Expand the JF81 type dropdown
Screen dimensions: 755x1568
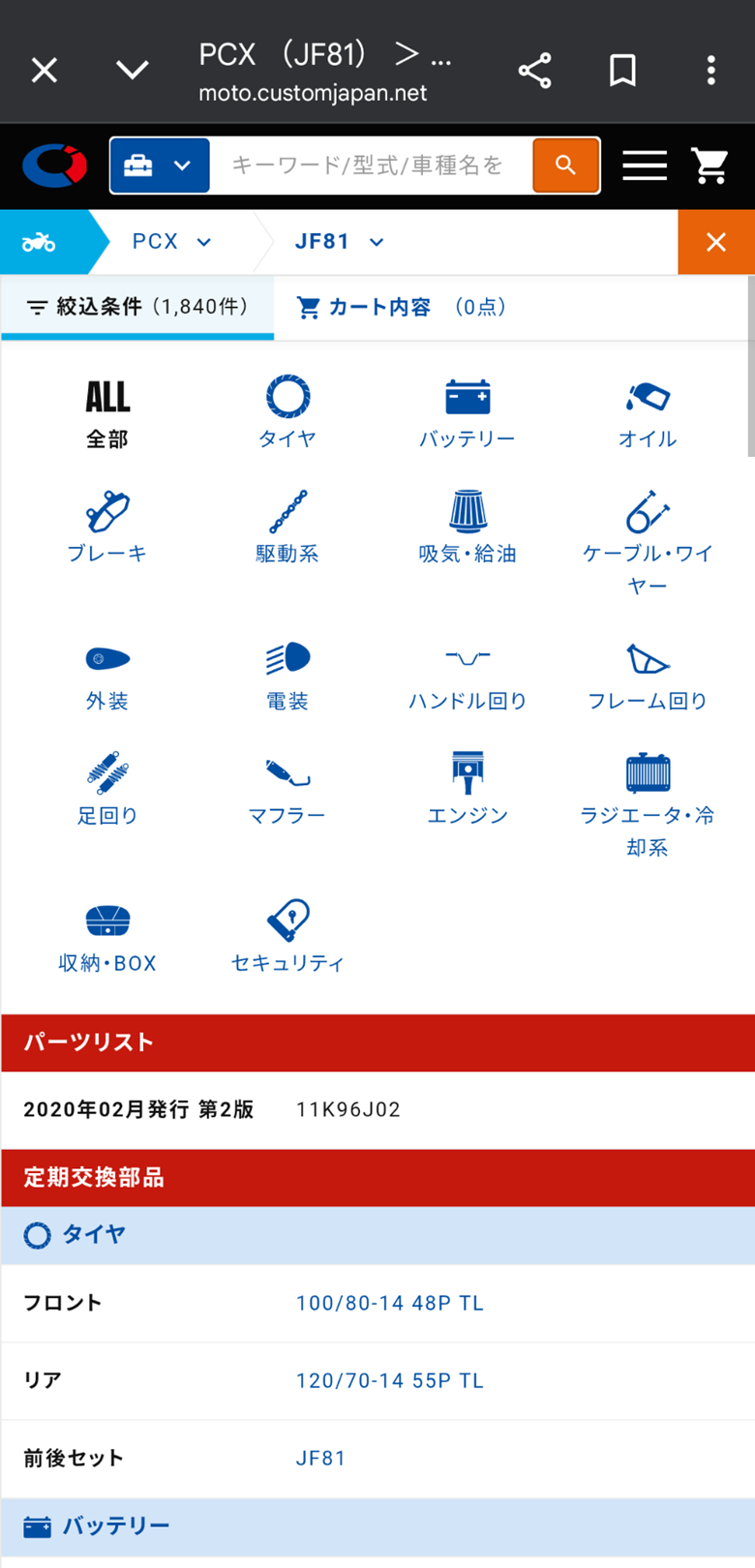(x=339, y=242)
